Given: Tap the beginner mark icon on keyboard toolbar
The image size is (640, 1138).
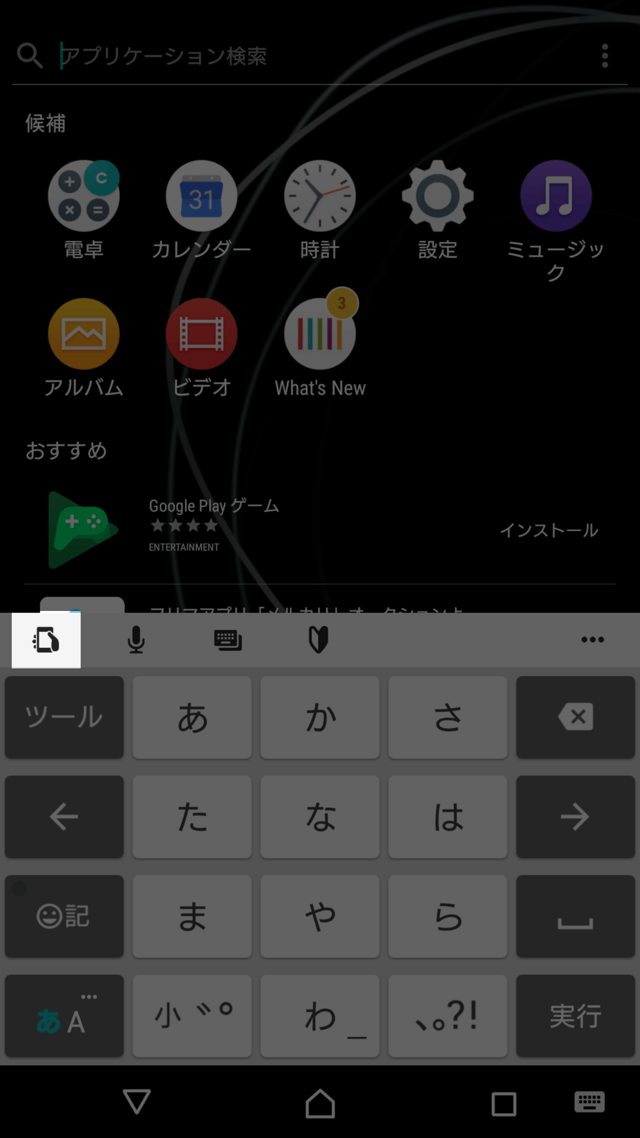Looking at the screenshot, I should pos(319,639).
